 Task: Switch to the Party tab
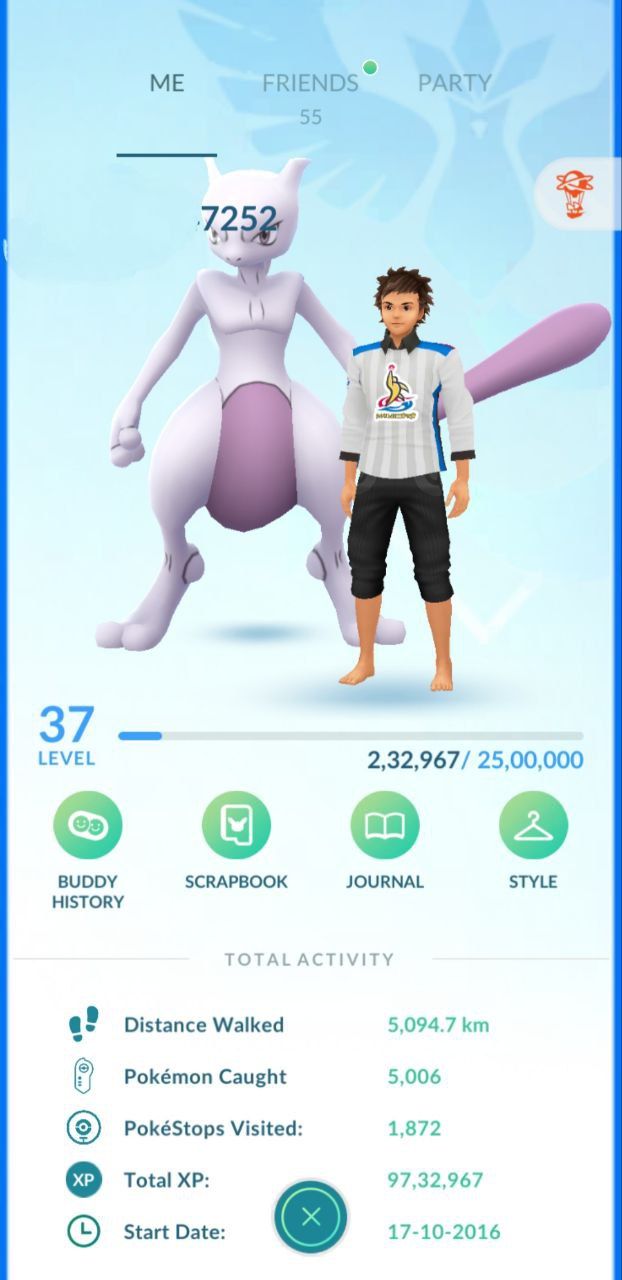tap(455, 84)
